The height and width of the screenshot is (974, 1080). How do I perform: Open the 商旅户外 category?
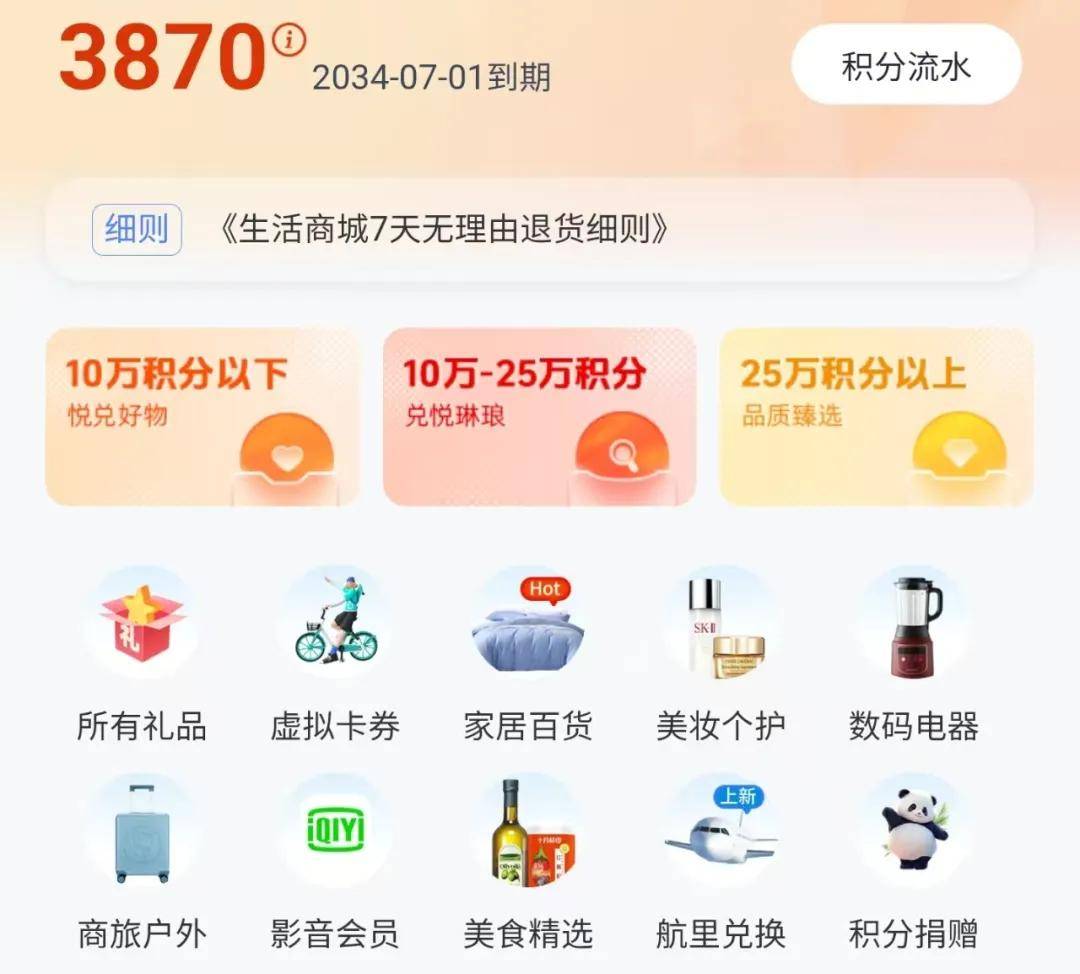pos(141,862)
